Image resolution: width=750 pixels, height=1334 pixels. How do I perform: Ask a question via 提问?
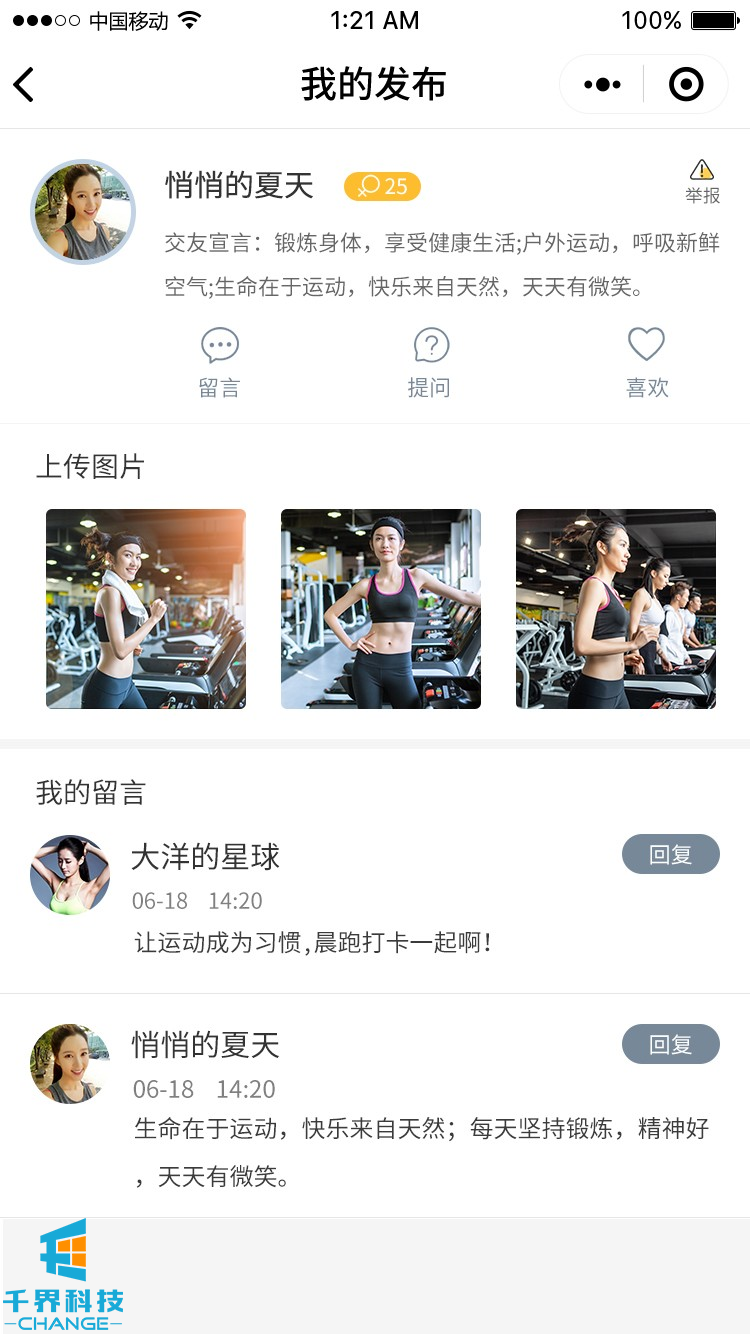coord(430,362)
